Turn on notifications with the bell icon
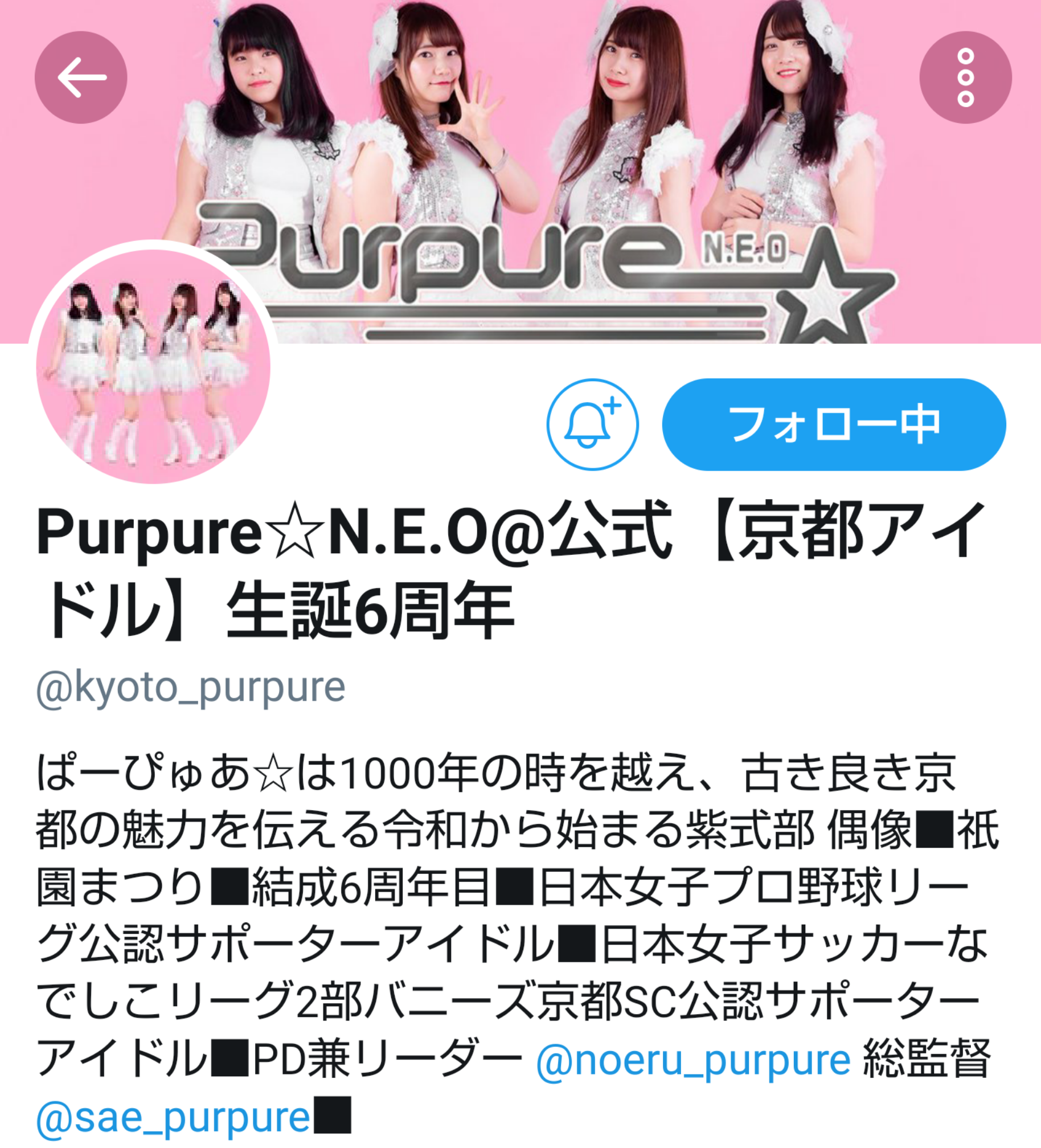The image size is (1041, 1148). (592, 424)
